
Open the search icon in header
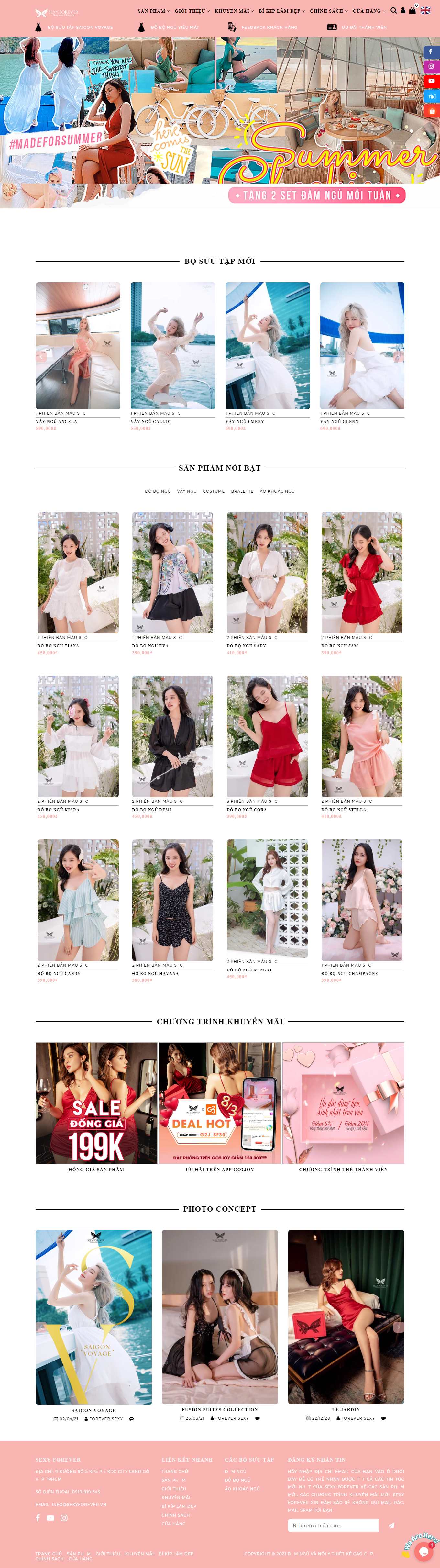(x=394, y=10)
